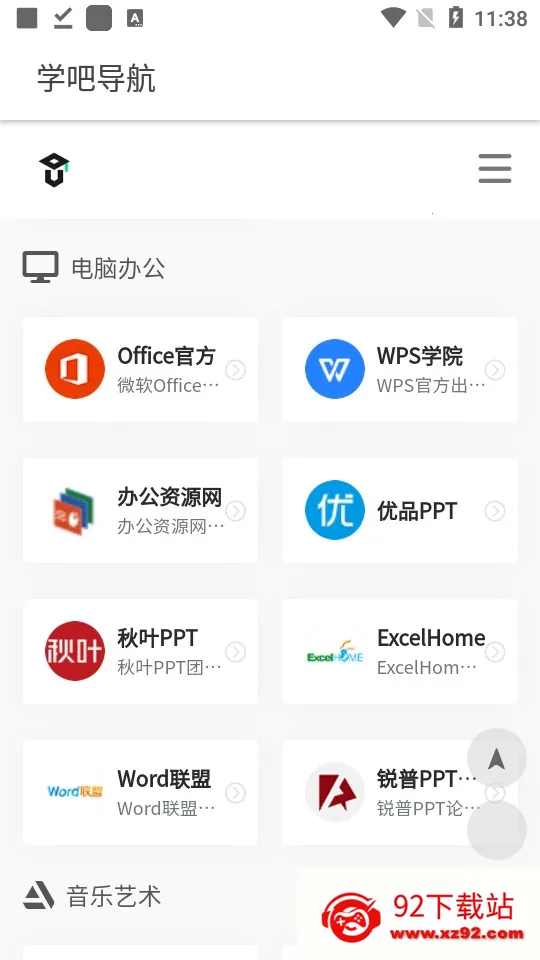The width and height of the screenshot is (540, 960).
Task: Open the 办公资源网 card
Action: pos(140,510)
